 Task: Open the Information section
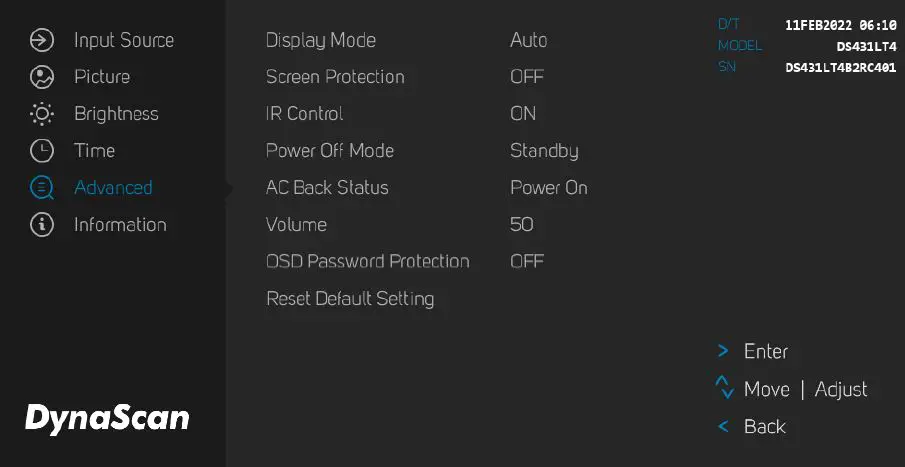[x=119, y=225]
